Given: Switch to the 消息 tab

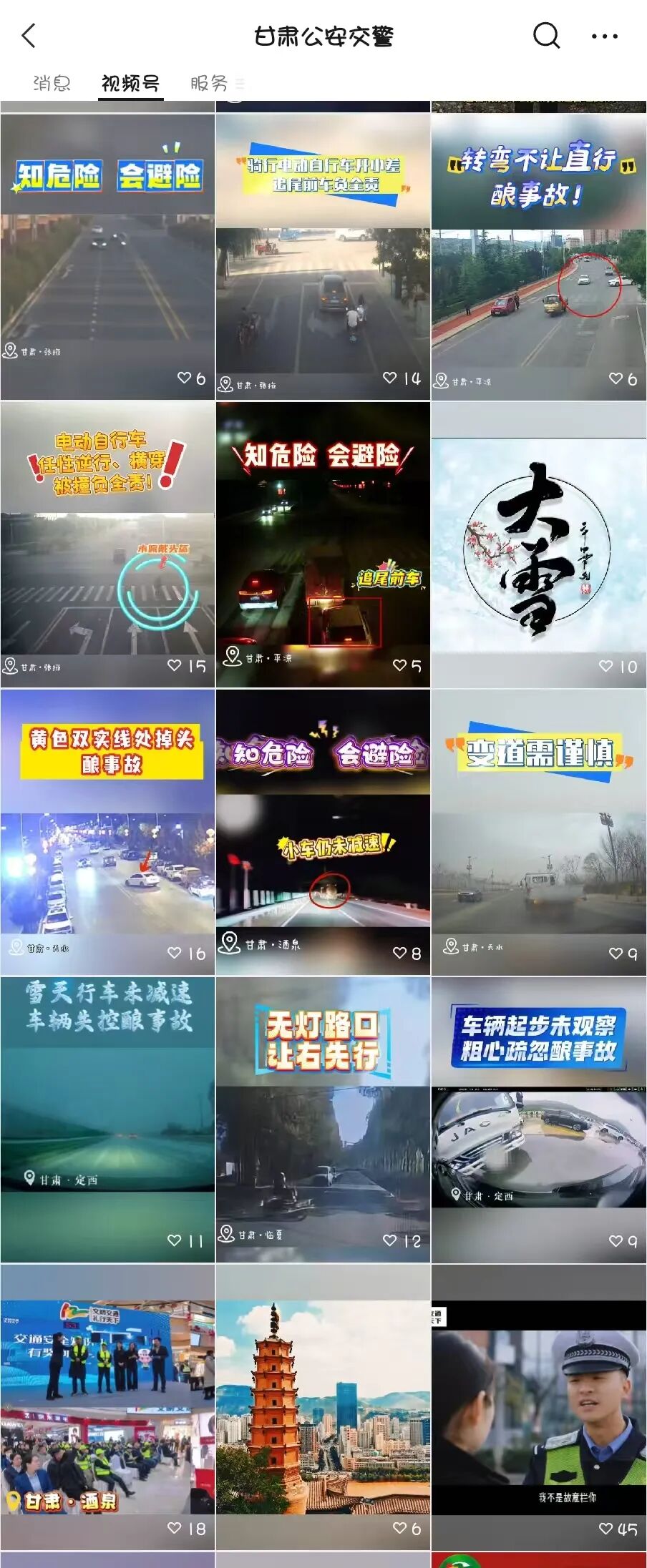Looking at the screenshot, I should 52,82.
